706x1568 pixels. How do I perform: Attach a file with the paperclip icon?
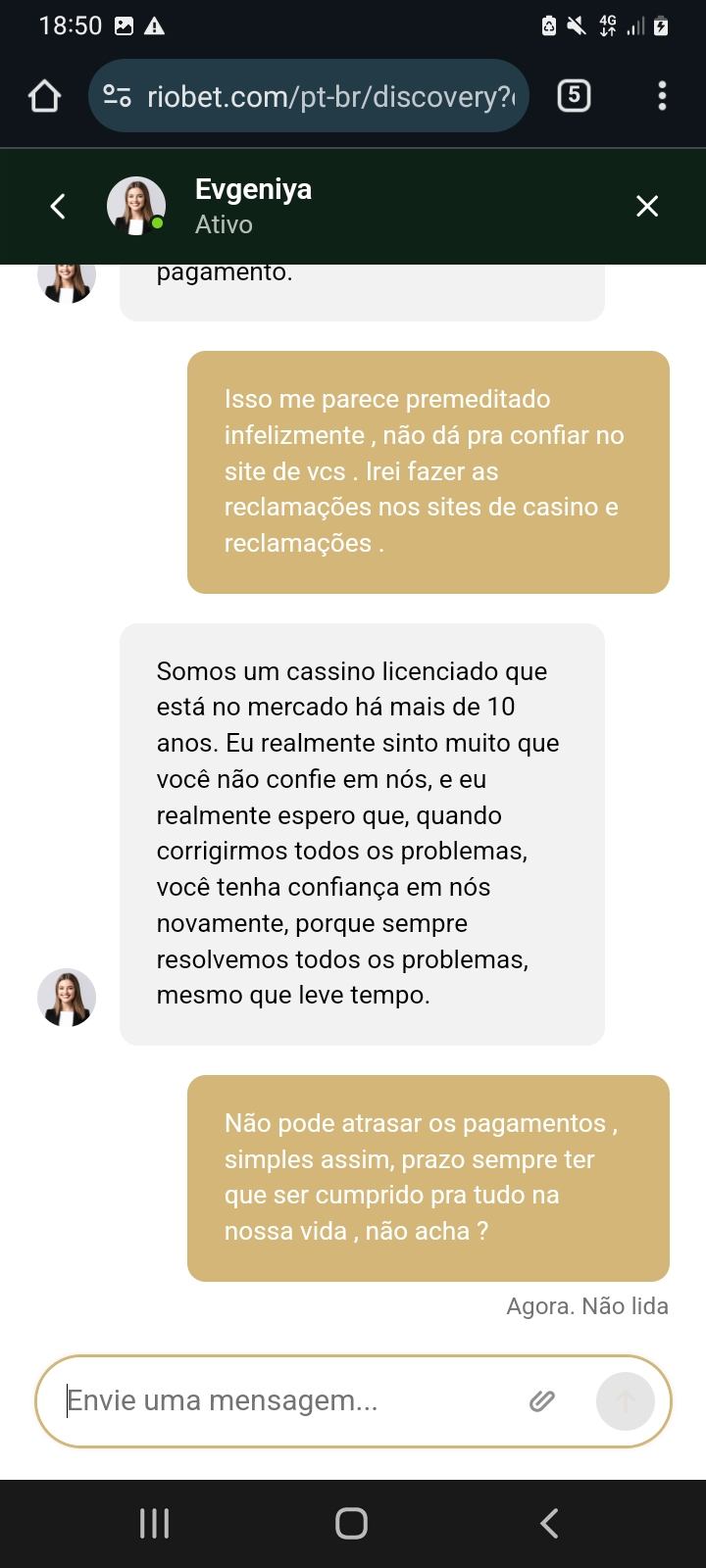(x=542, y=1401)
